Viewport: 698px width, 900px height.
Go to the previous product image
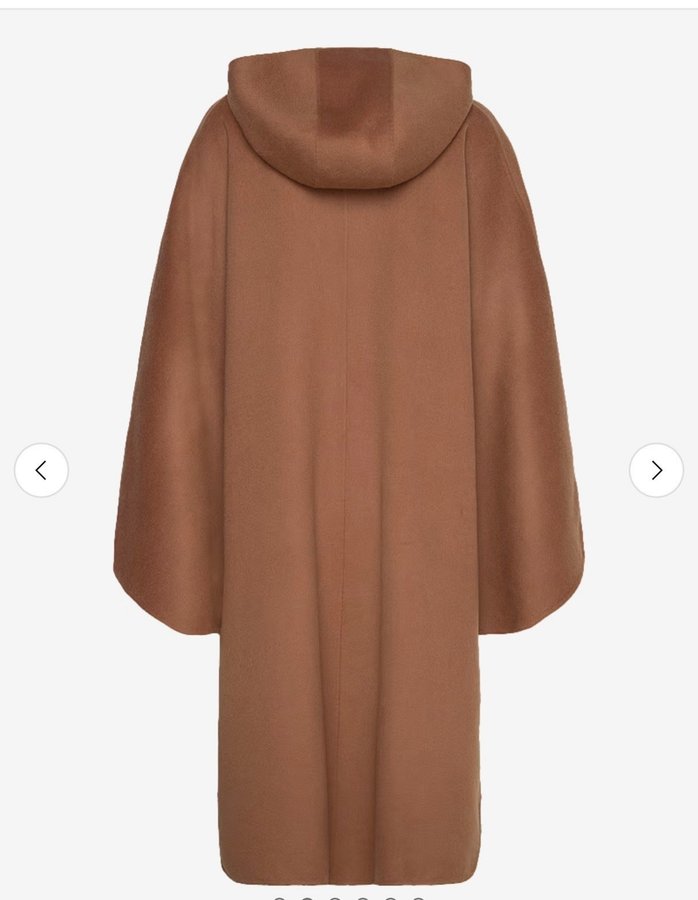[41, 470]
